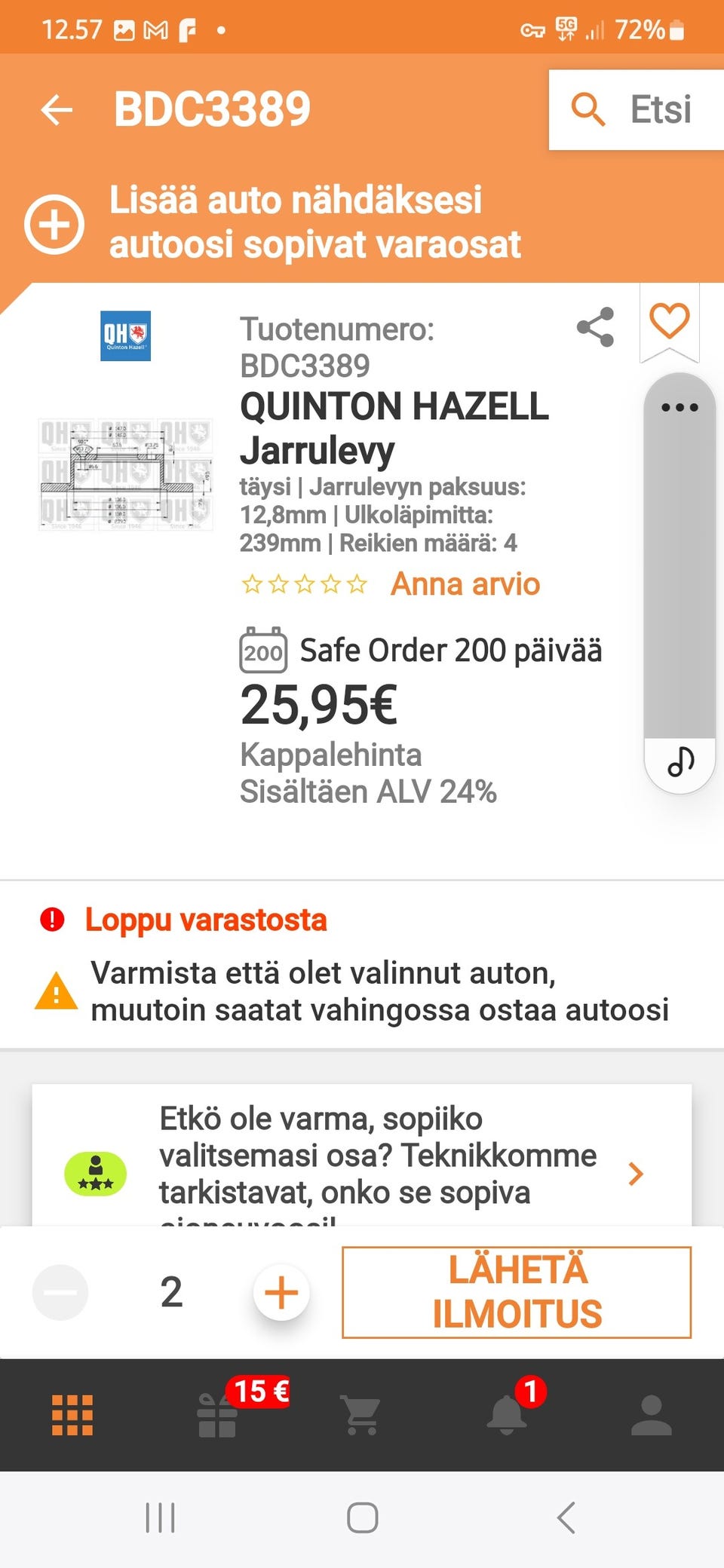The image size is (724, 1568).
Task: Tap the Anna arvio link
Action: tap(464, 584)
